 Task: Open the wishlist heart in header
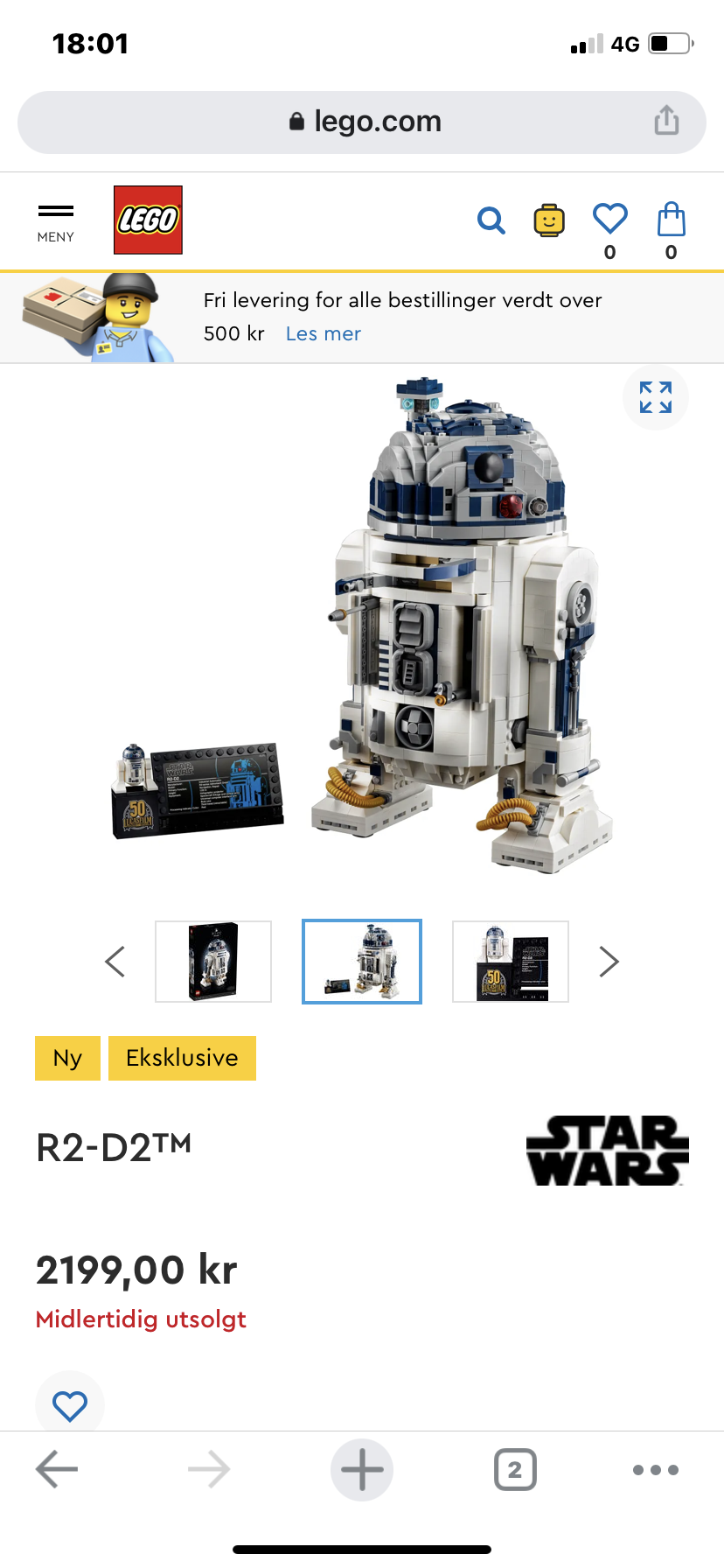[609, 220]
